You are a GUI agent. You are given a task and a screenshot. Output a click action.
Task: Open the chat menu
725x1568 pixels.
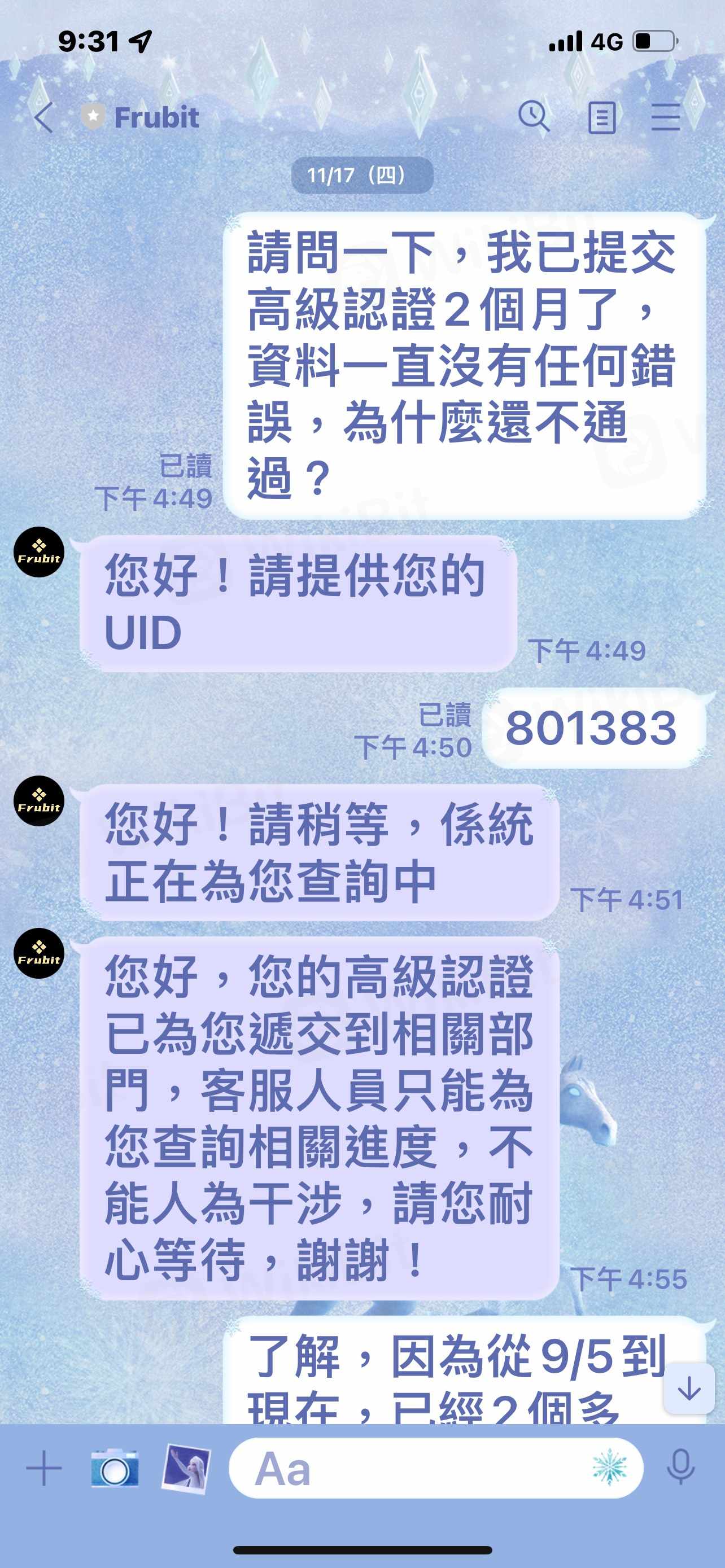[x=665, y=117]
